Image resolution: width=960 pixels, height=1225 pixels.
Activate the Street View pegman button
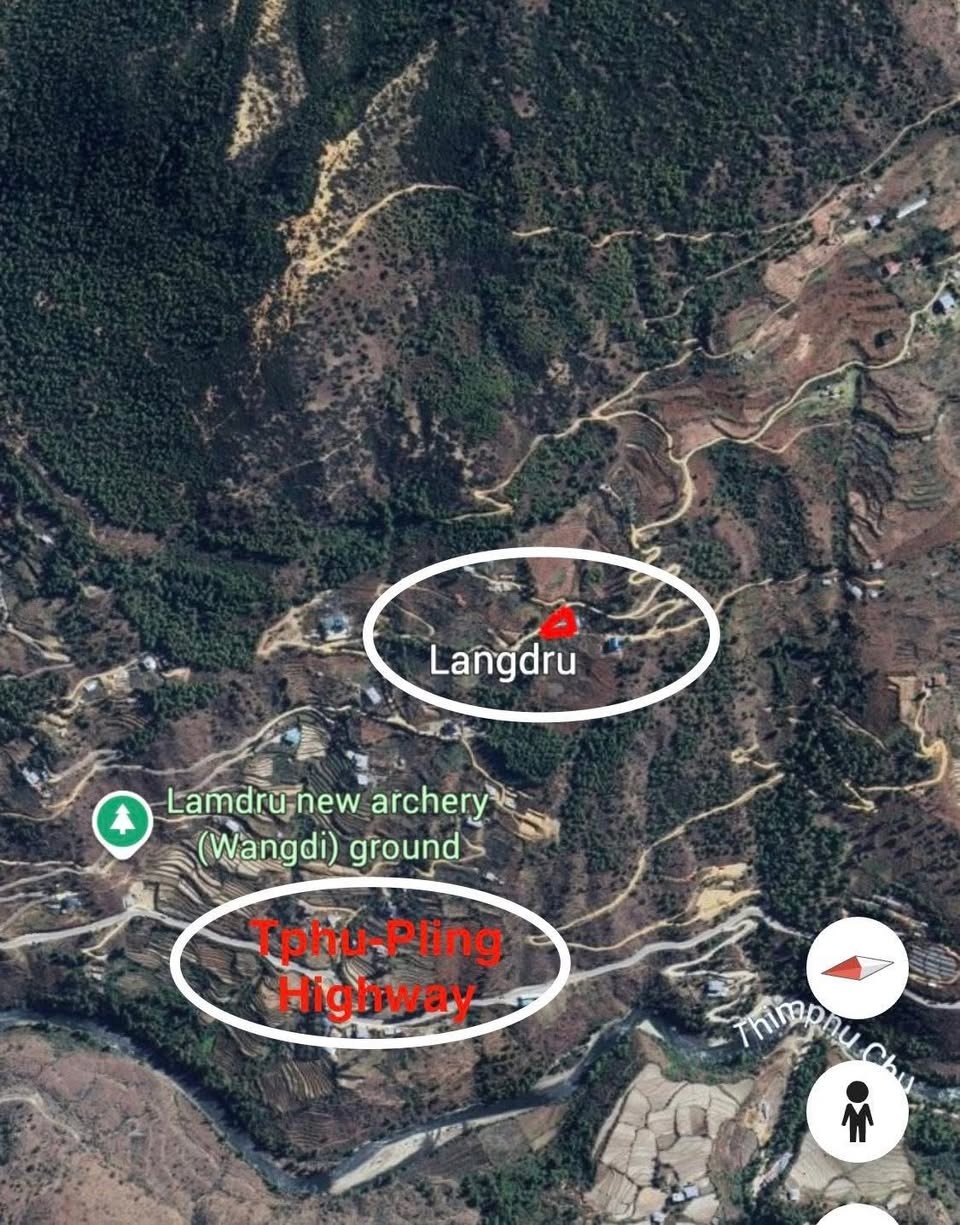point(857,1111)
